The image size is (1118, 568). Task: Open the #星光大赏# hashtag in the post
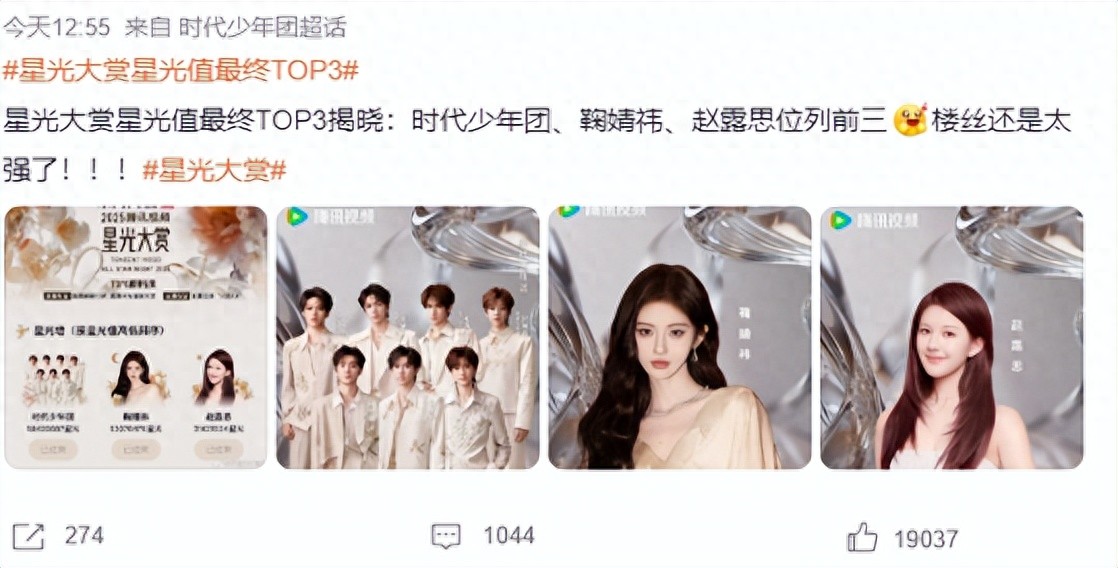pos(214,170)
